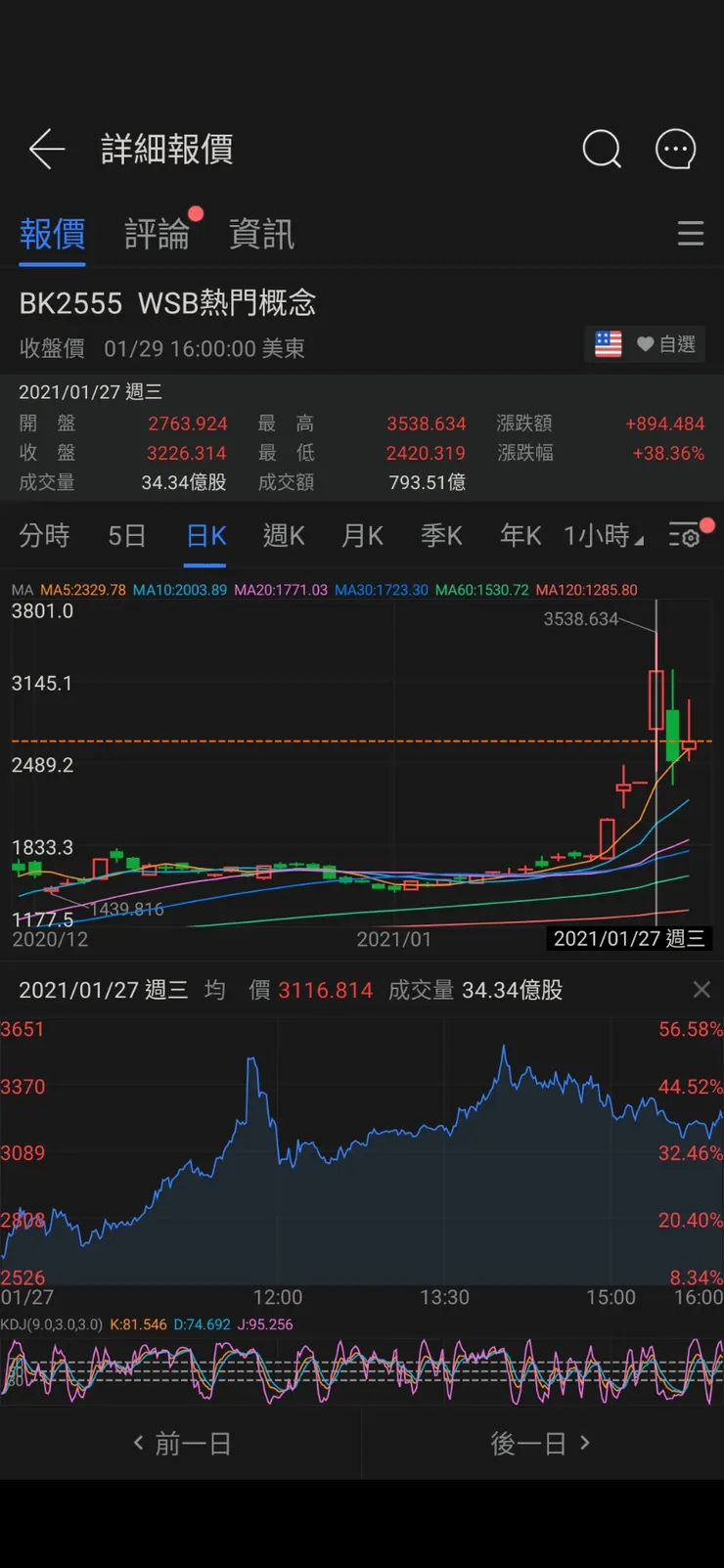The height and width of the screenshot is (1568, 724).
Task: Select the 2021/01/27 date marker on chart
Action: point(630,938)
